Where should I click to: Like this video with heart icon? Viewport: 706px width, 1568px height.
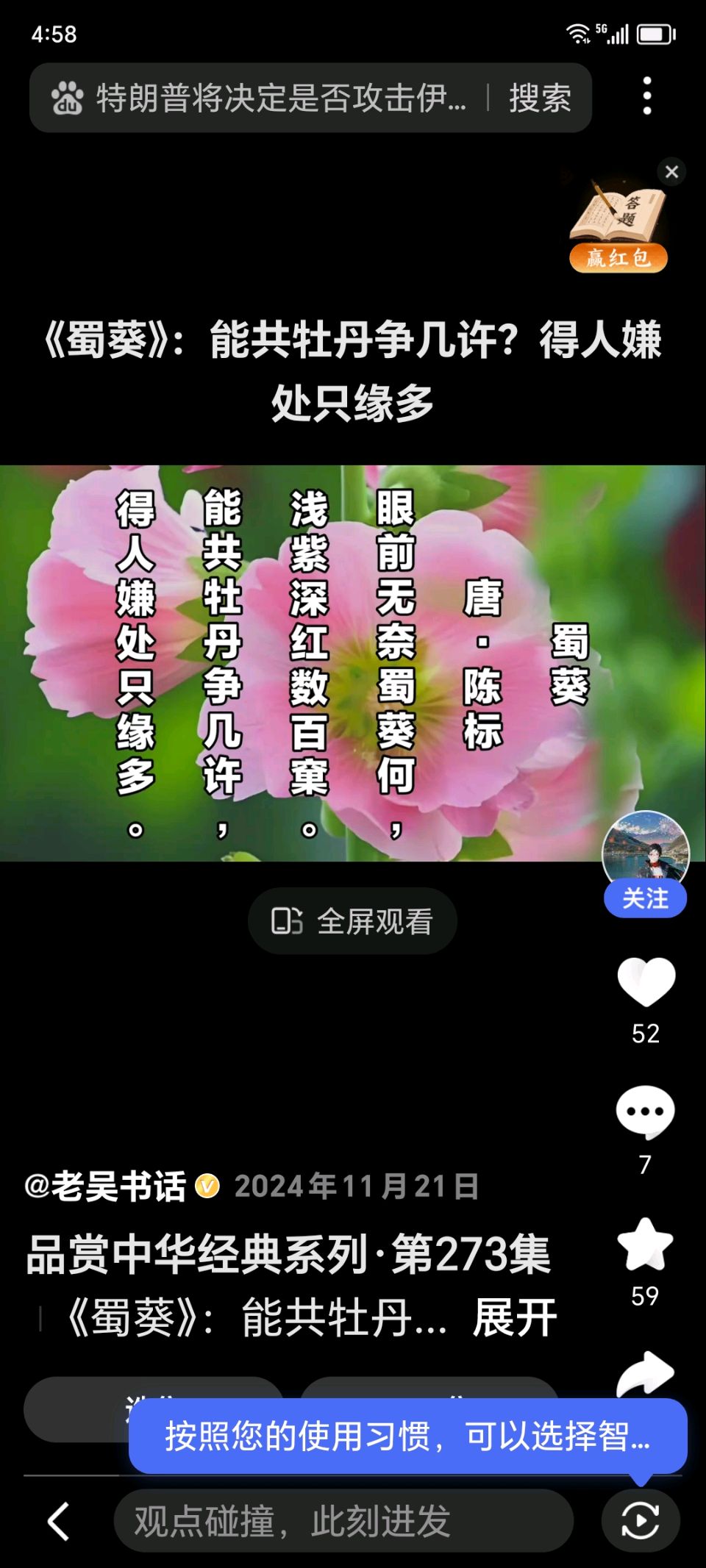click(645, 982)
